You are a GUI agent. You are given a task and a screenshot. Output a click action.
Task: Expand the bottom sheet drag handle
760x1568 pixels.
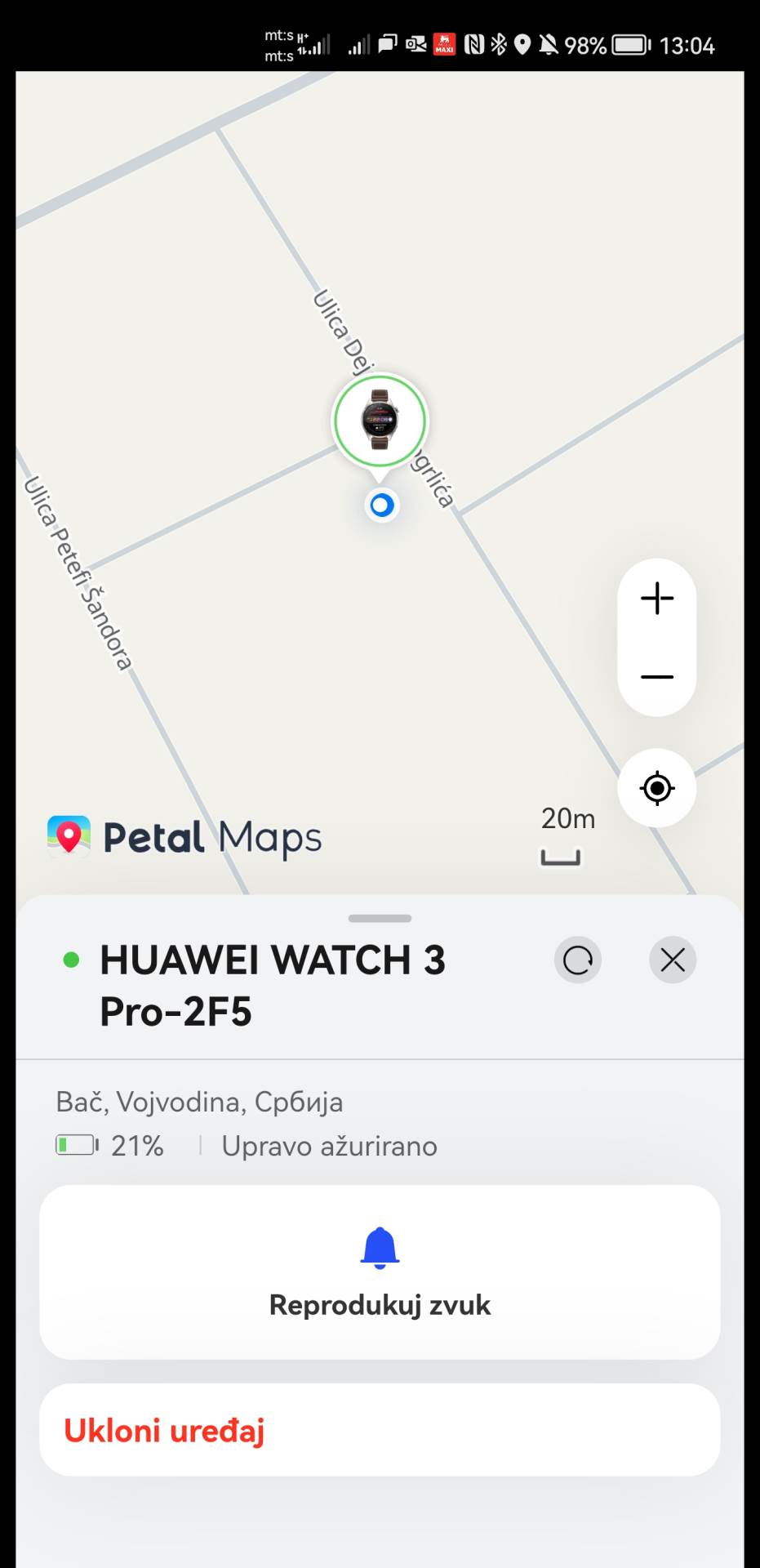coord(379,918)
